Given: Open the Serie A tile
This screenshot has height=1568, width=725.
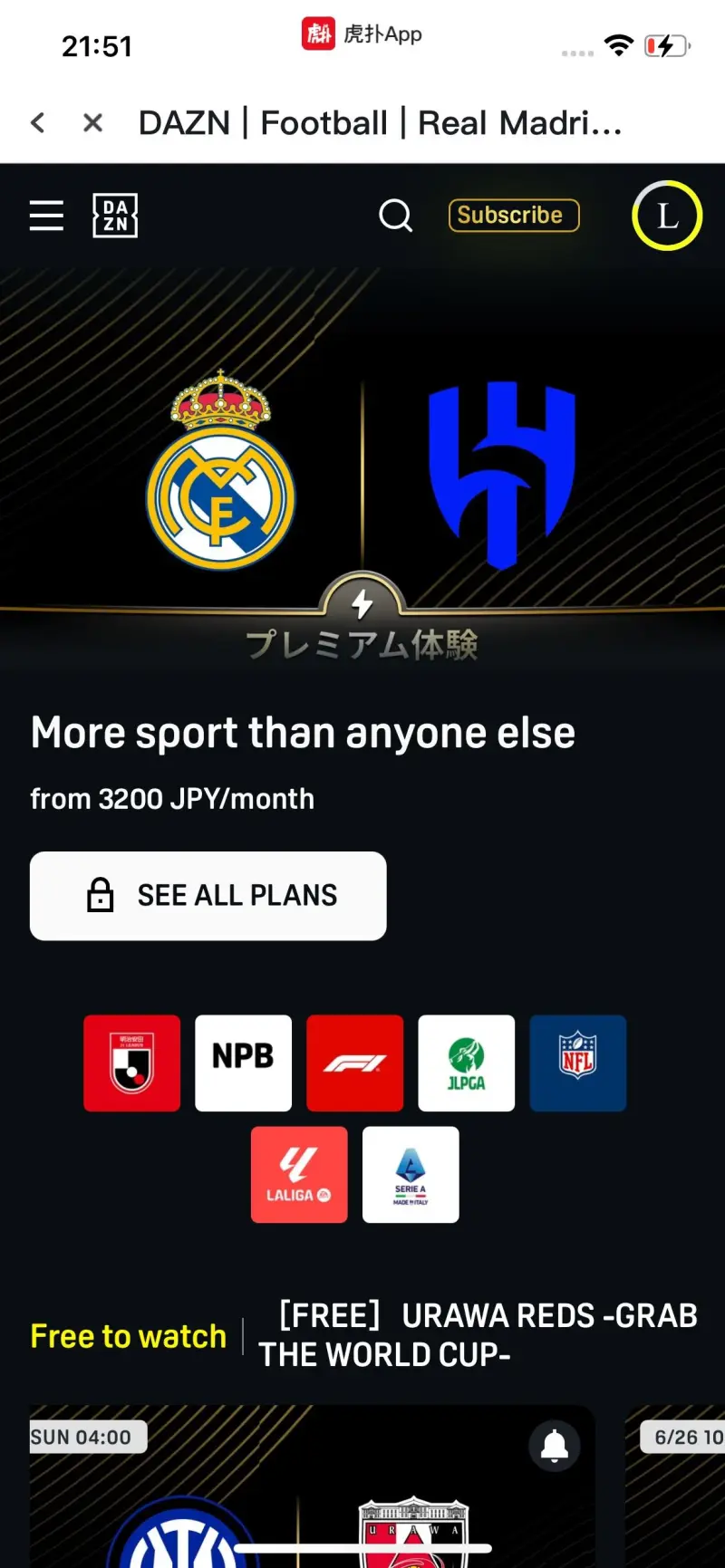Looking at the screenshot, I should 411,1174.
